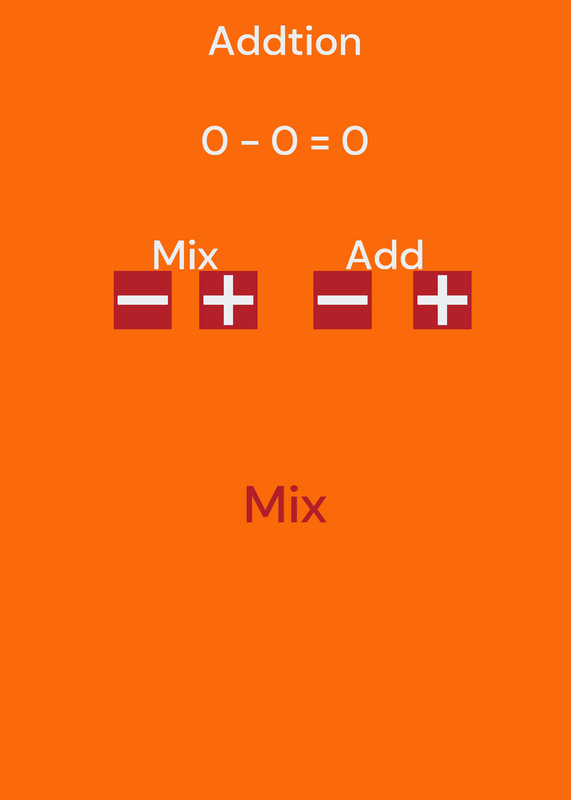Tap the minus button under Mix
The height and width of the screenshot is (800, 571).
click(142, 300)
